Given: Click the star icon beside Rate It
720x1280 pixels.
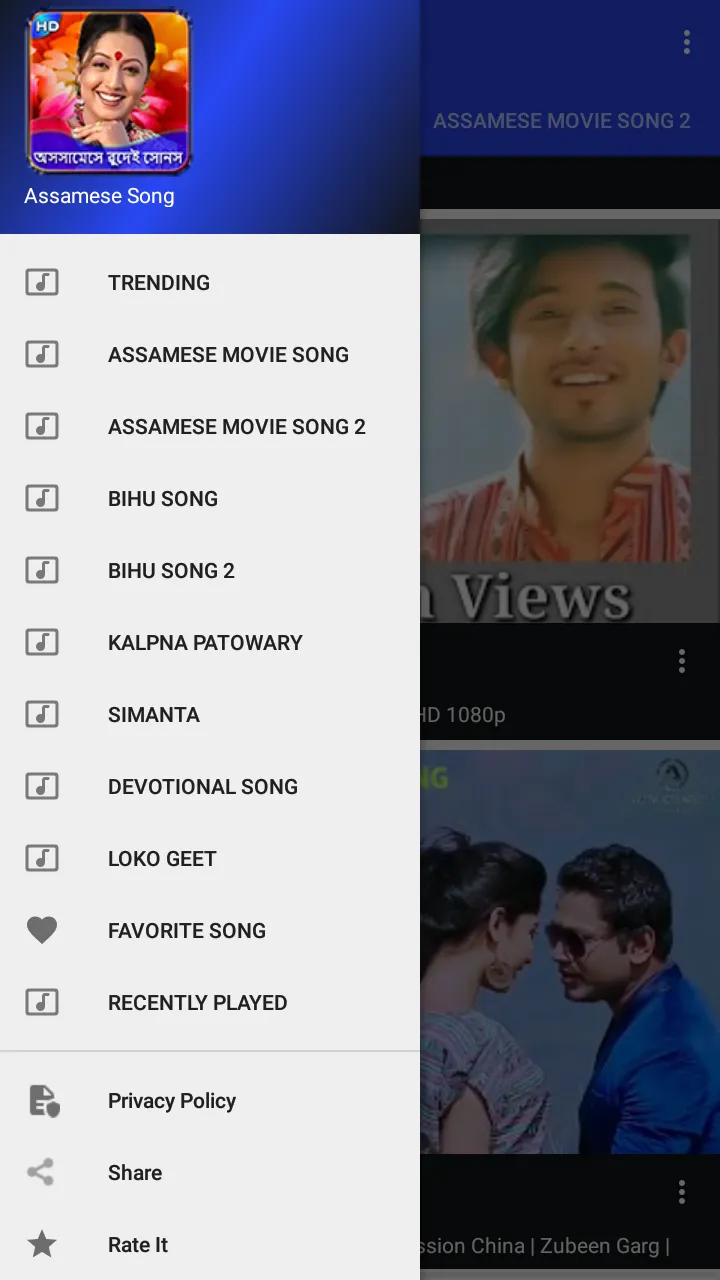Looking at the screenshot, I should (x=41, y=1244).
